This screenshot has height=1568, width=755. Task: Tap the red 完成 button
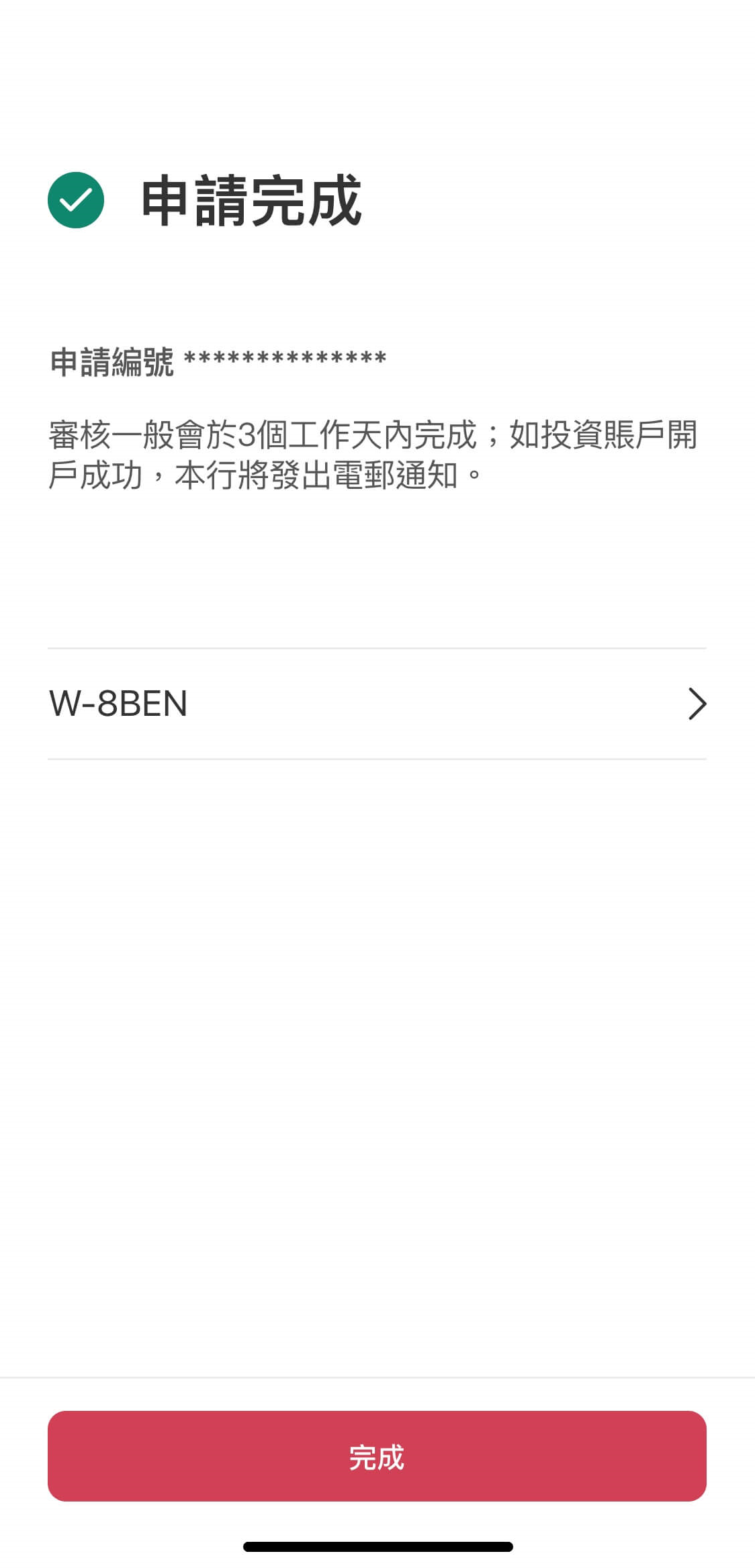[377, 1456]
